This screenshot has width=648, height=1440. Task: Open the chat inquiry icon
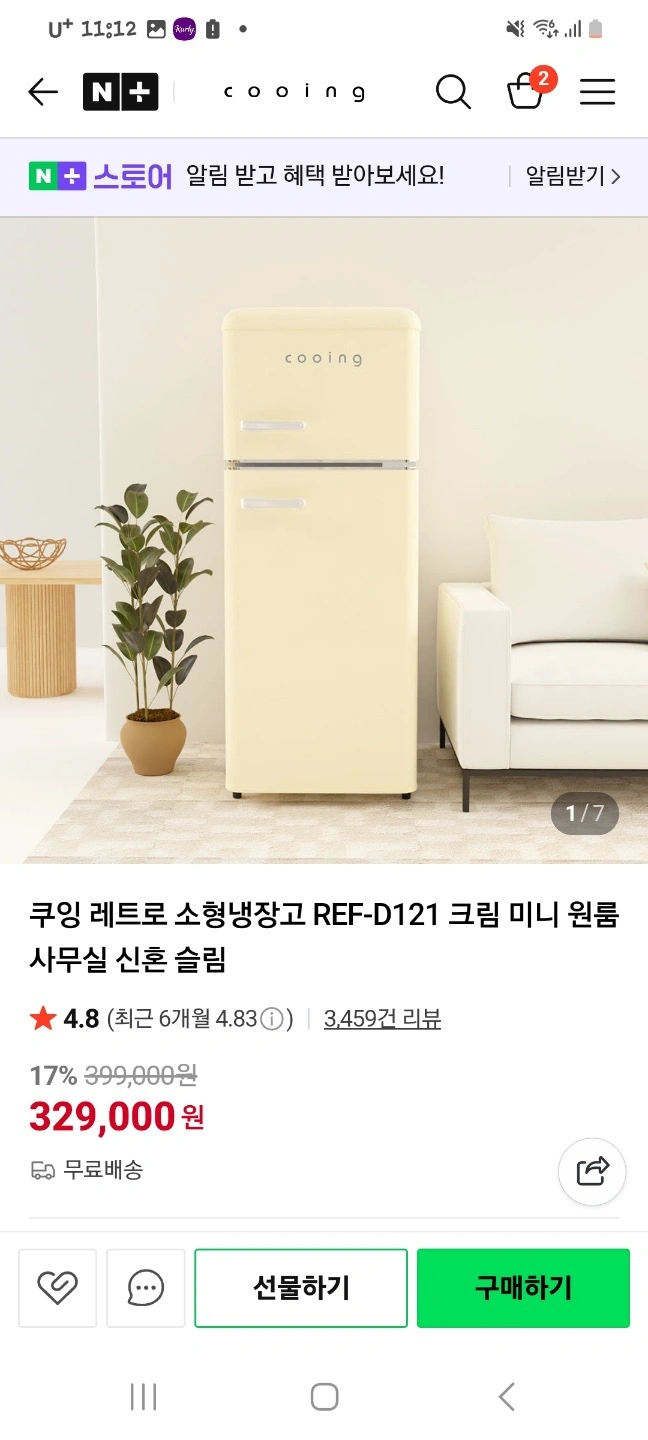146,1288
